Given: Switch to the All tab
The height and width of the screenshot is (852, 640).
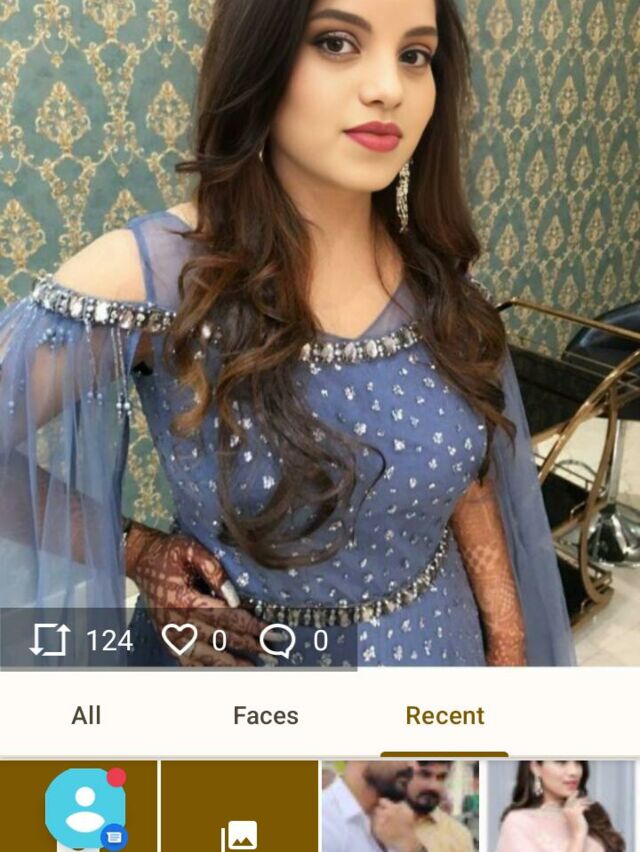Looking at the screenshot, I should pos(86,715).
